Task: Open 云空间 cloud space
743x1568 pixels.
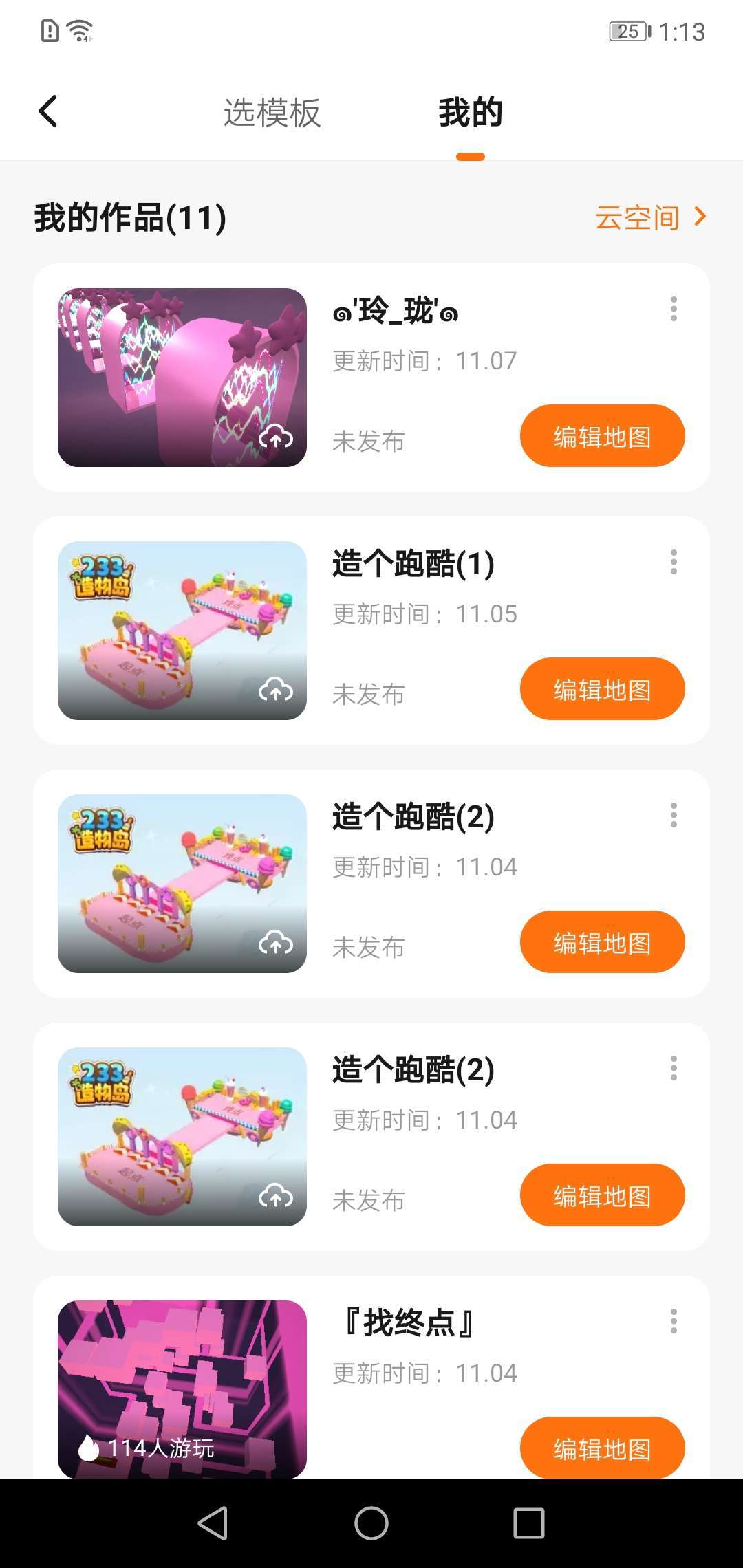Action: [650, 217]
